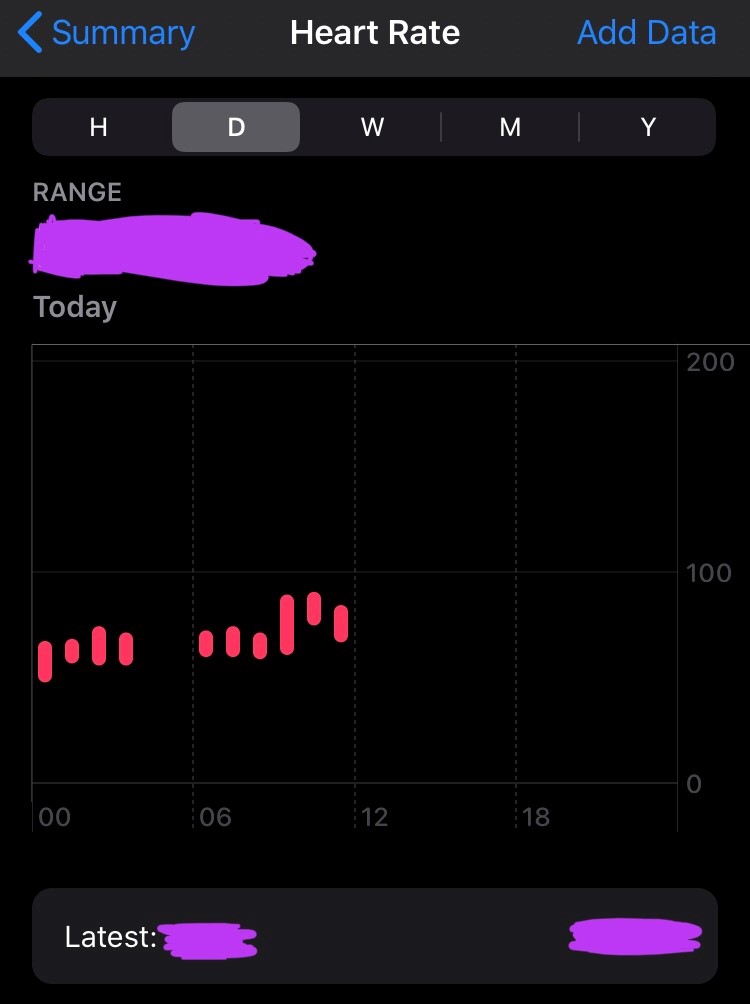Select the D daily view
The width and height of the screenshot is (750, 1004).
click(x=236, y=127)
